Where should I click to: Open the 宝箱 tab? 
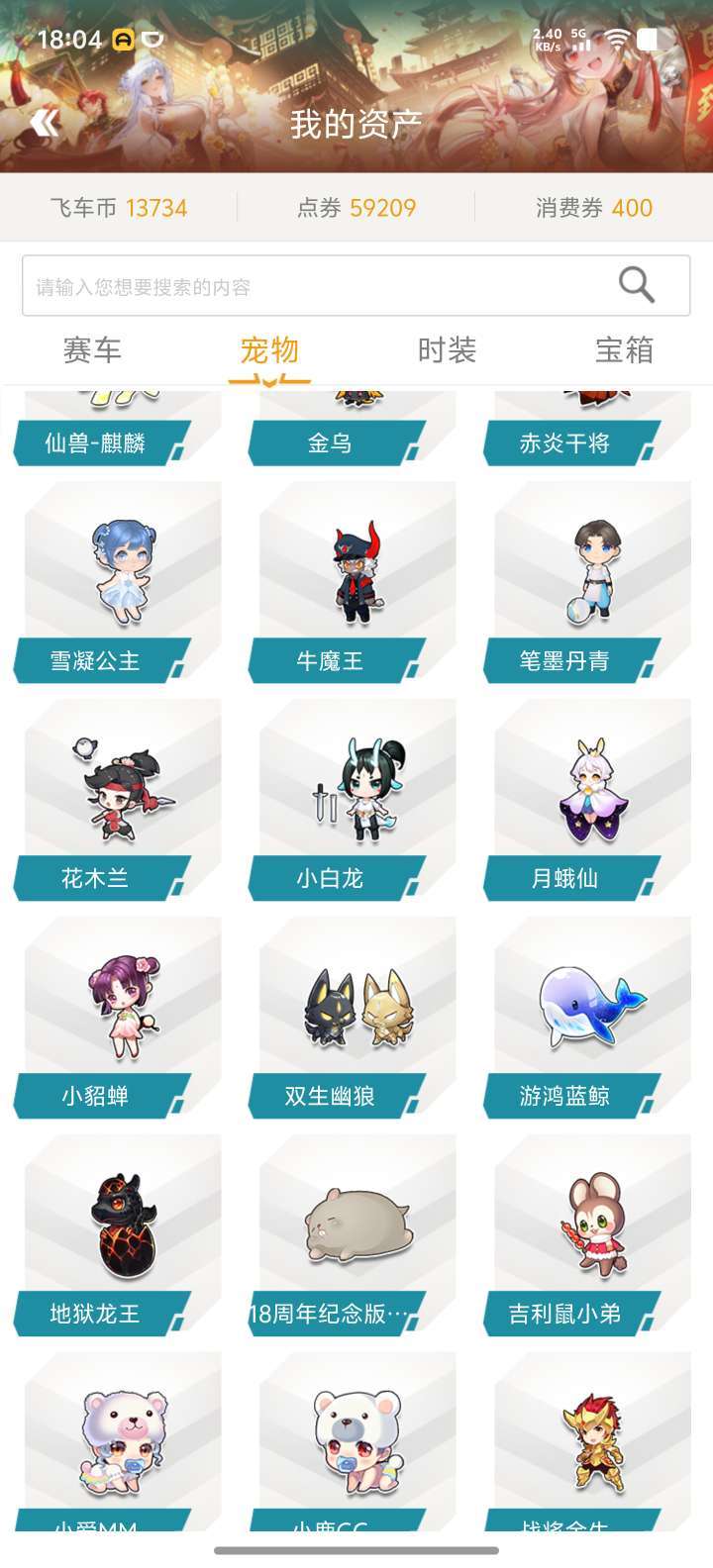click(x=624, y=350)
